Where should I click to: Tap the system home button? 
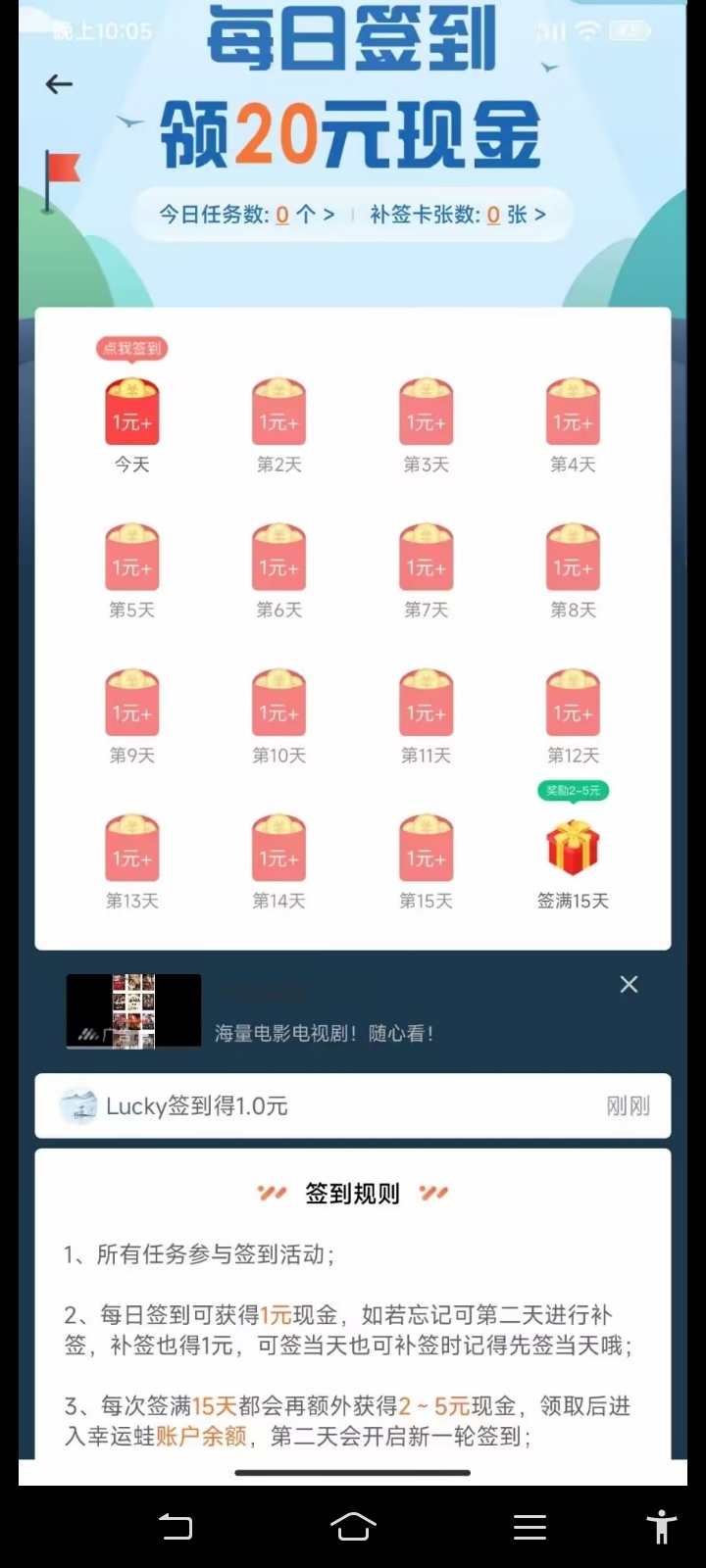[353, 1527]
